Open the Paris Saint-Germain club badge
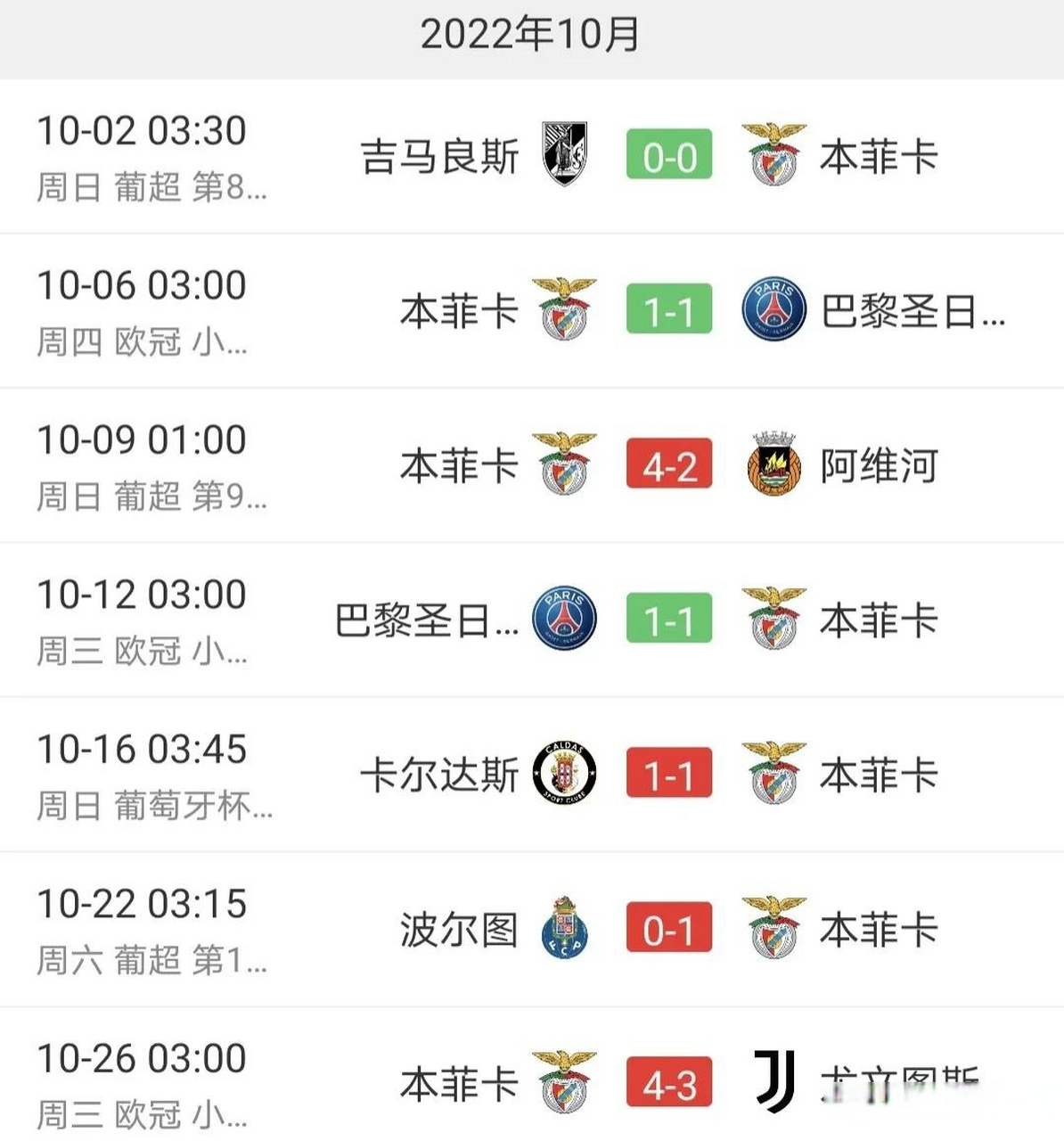Image resolution: width=1064 pixels, height=1141 pixels. coord(772,308)
